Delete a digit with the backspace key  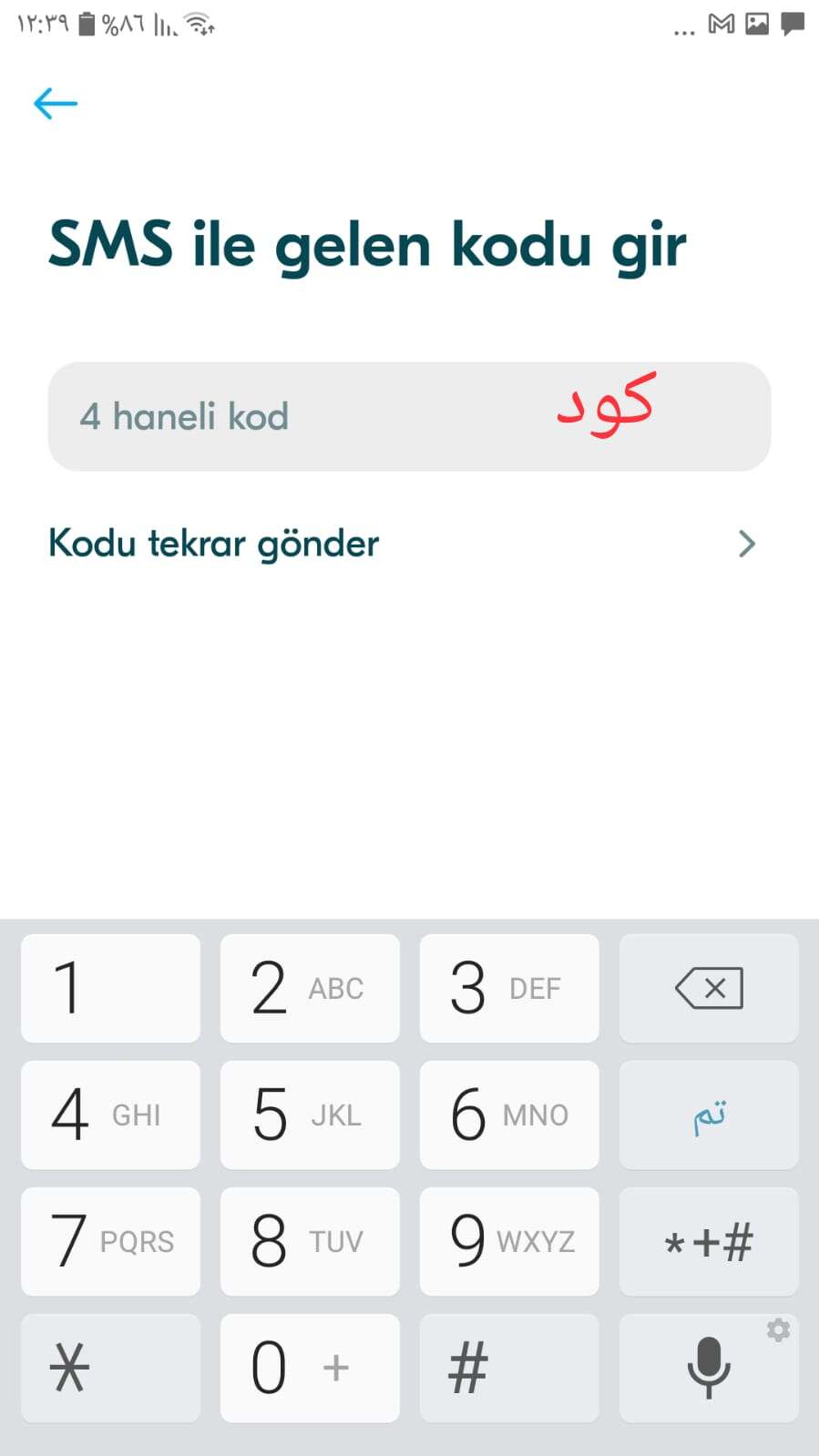(709, 988)
